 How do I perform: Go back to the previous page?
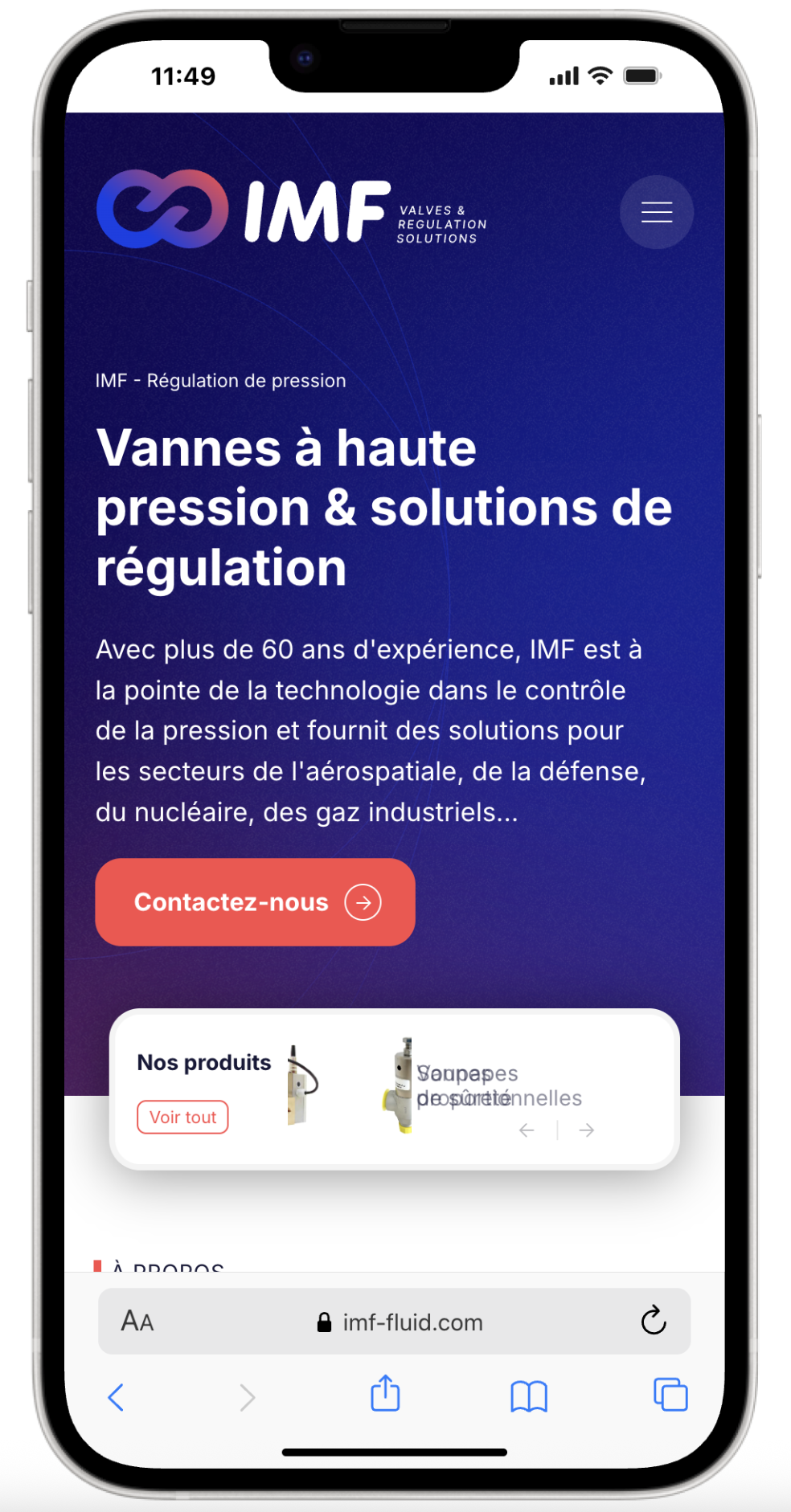(116, 1397)
